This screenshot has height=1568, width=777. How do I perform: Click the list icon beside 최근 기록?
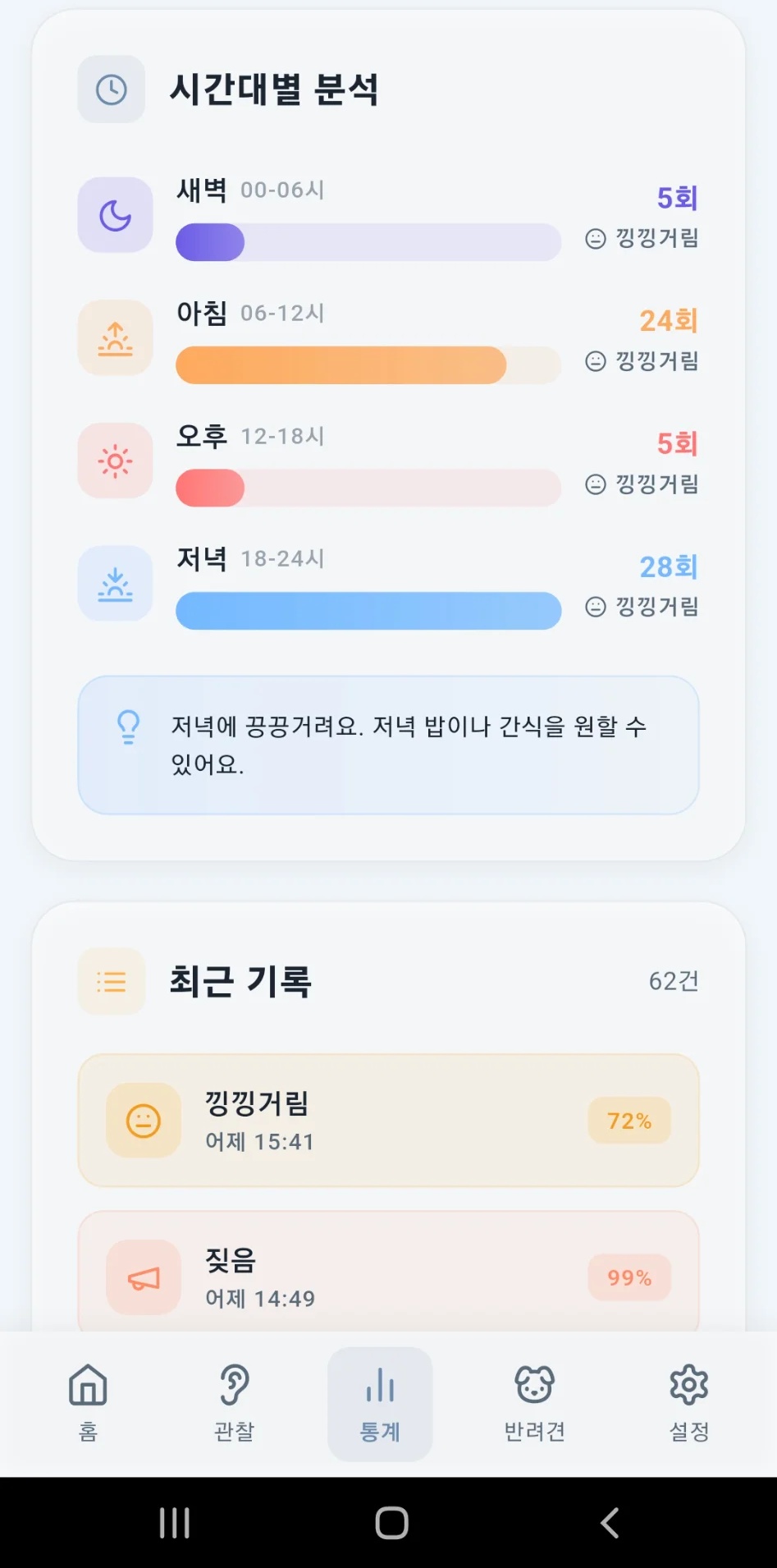(111, 980)
